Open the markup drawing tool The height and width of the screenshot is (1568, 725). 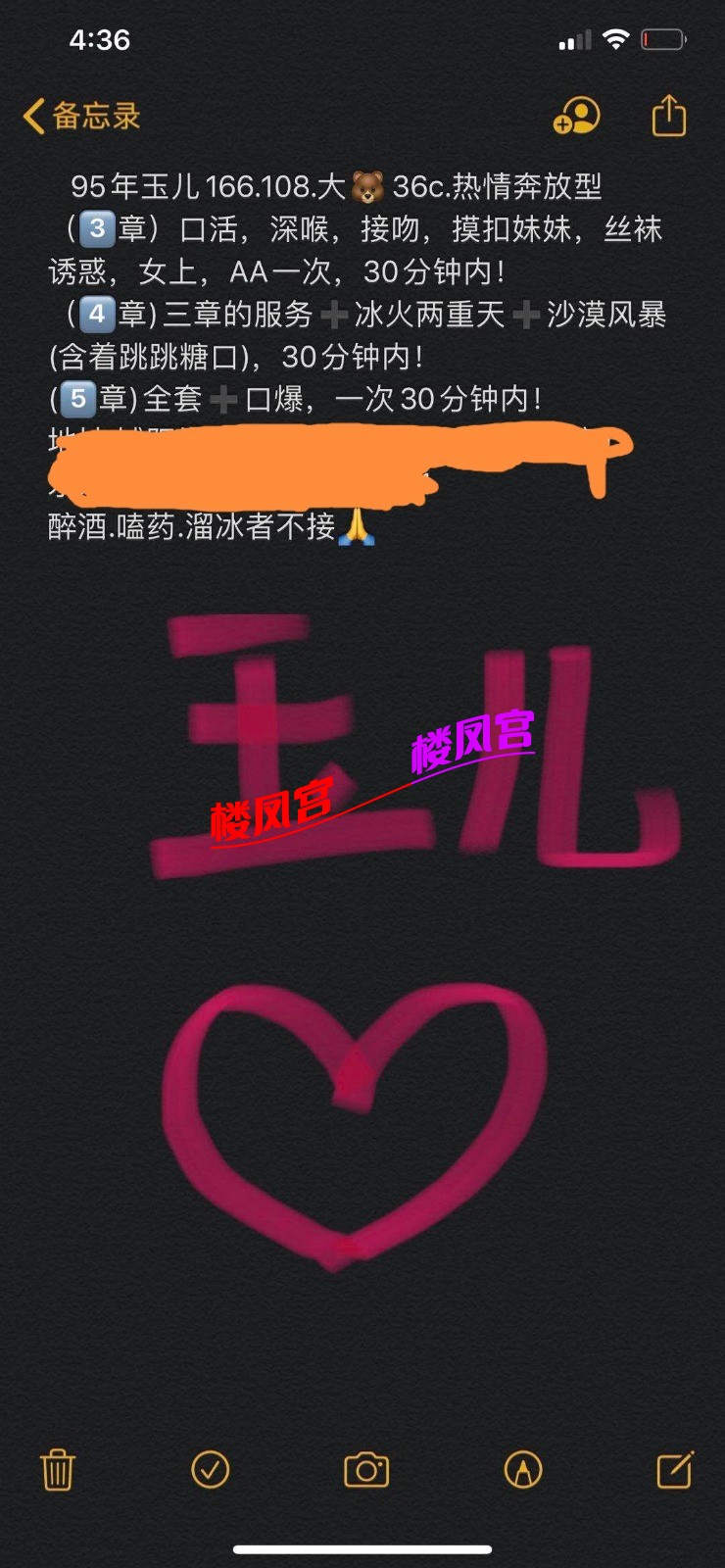click(522, 1470)
